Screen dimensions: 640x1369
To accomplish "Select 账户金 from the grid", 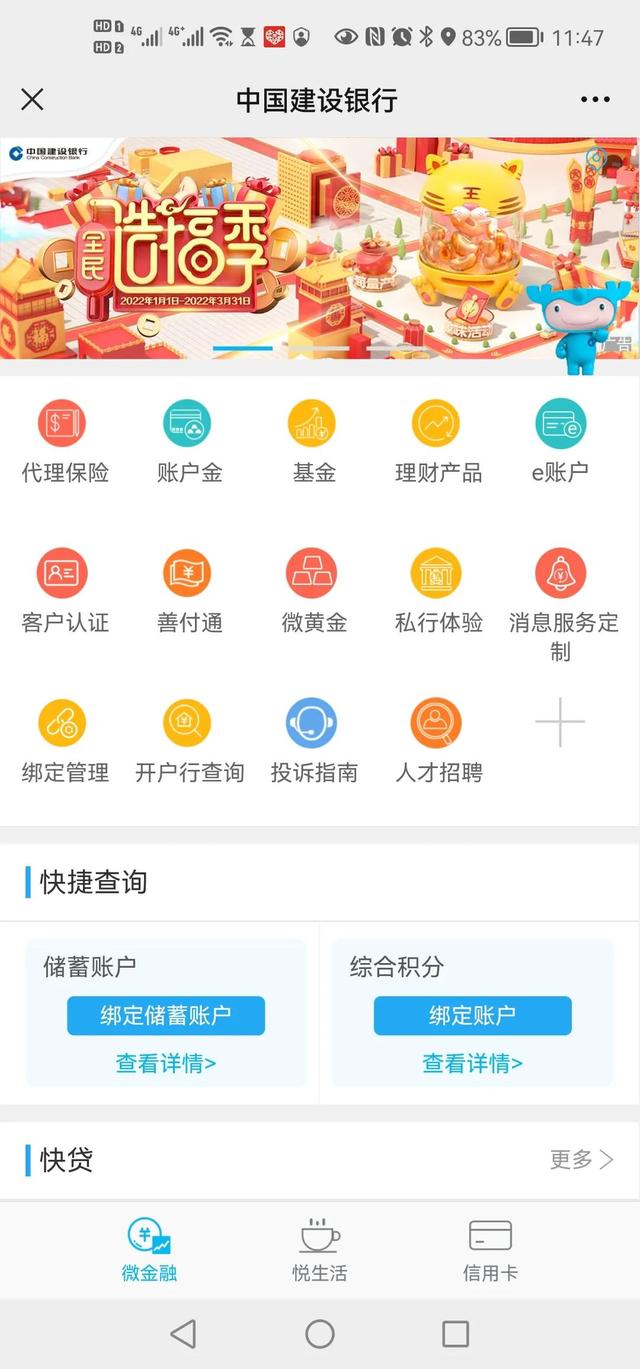I will [x=189, y=441].
